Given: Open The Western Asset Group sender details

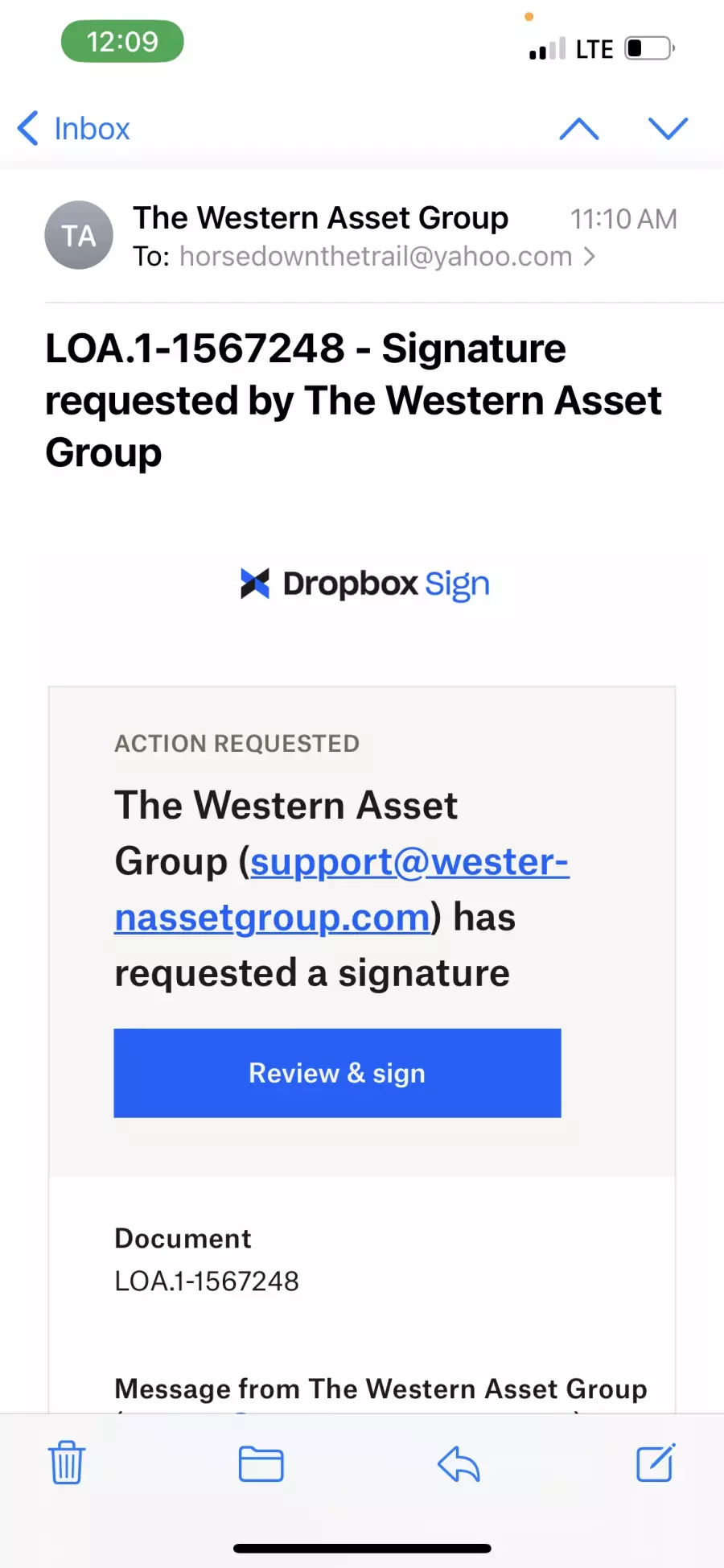Looking at the screenshot, I should coord(320,218).
